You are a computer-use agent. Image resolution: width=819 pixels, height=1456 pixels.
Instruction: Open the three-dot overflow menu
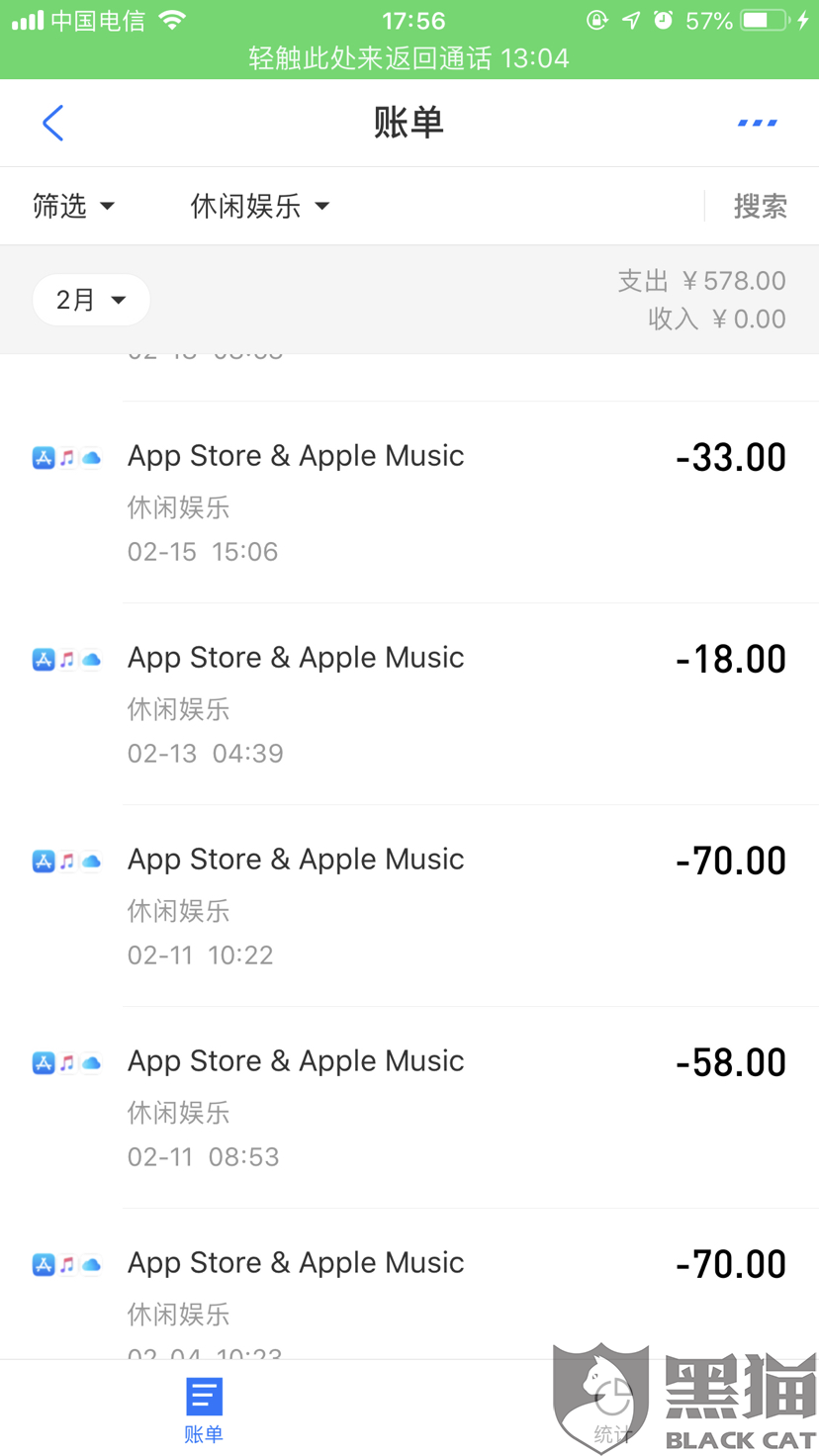tap(757, 123)
